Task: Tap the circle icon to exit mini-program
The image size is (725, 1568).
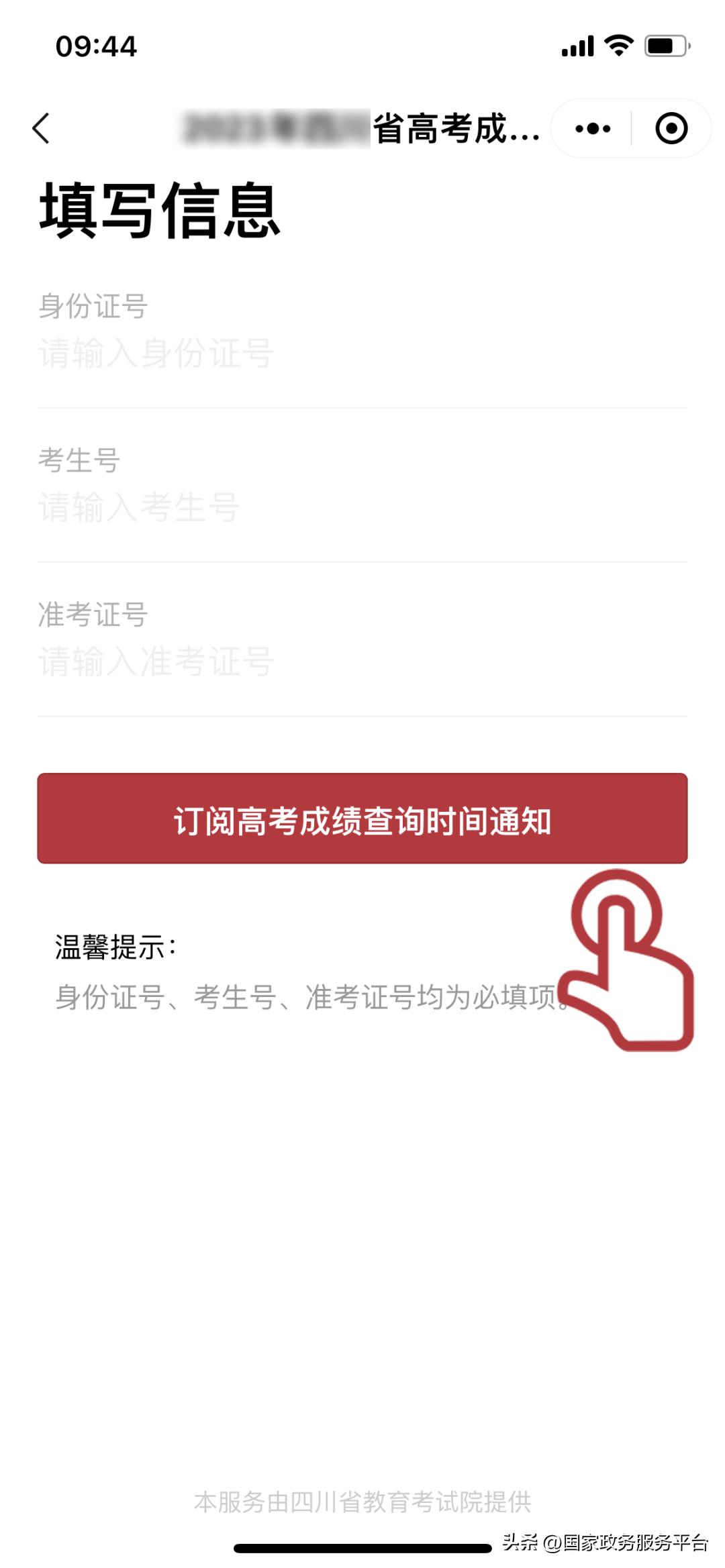Action: pos(673,127)
